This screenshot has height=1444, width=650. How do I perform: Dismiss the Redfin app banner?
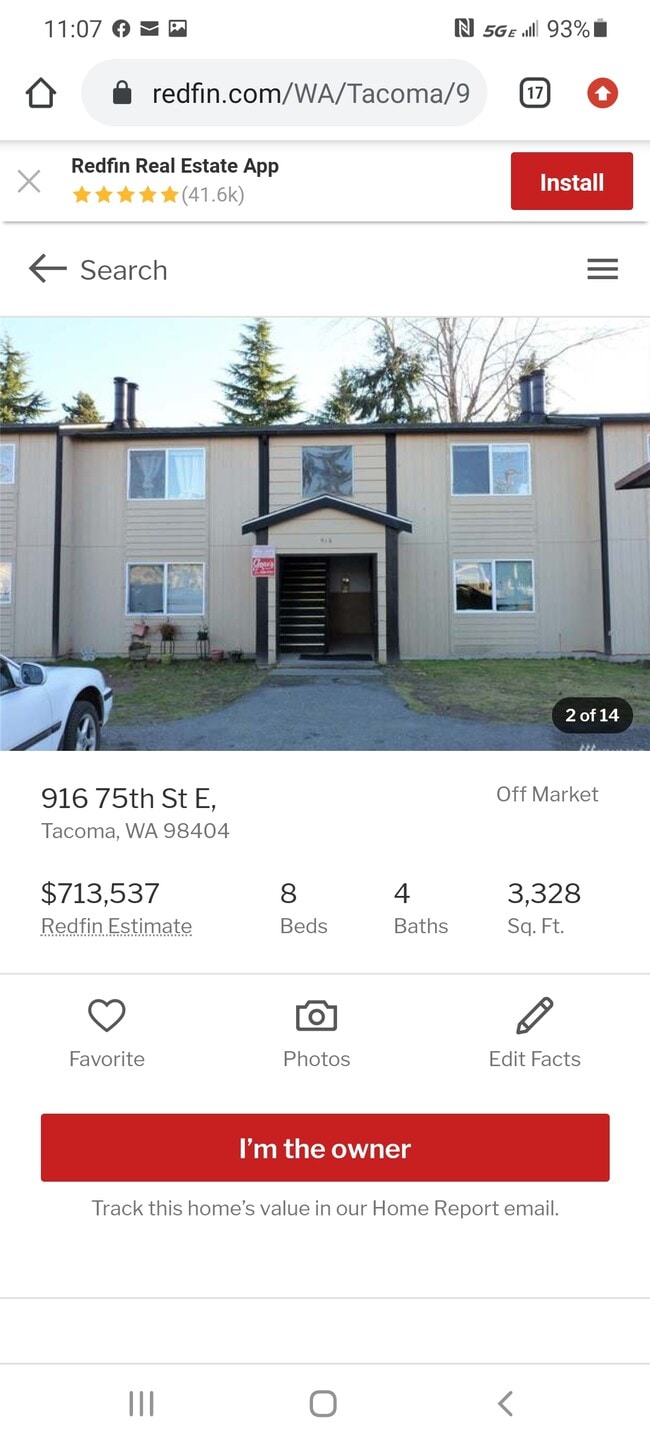pos(29,181)
